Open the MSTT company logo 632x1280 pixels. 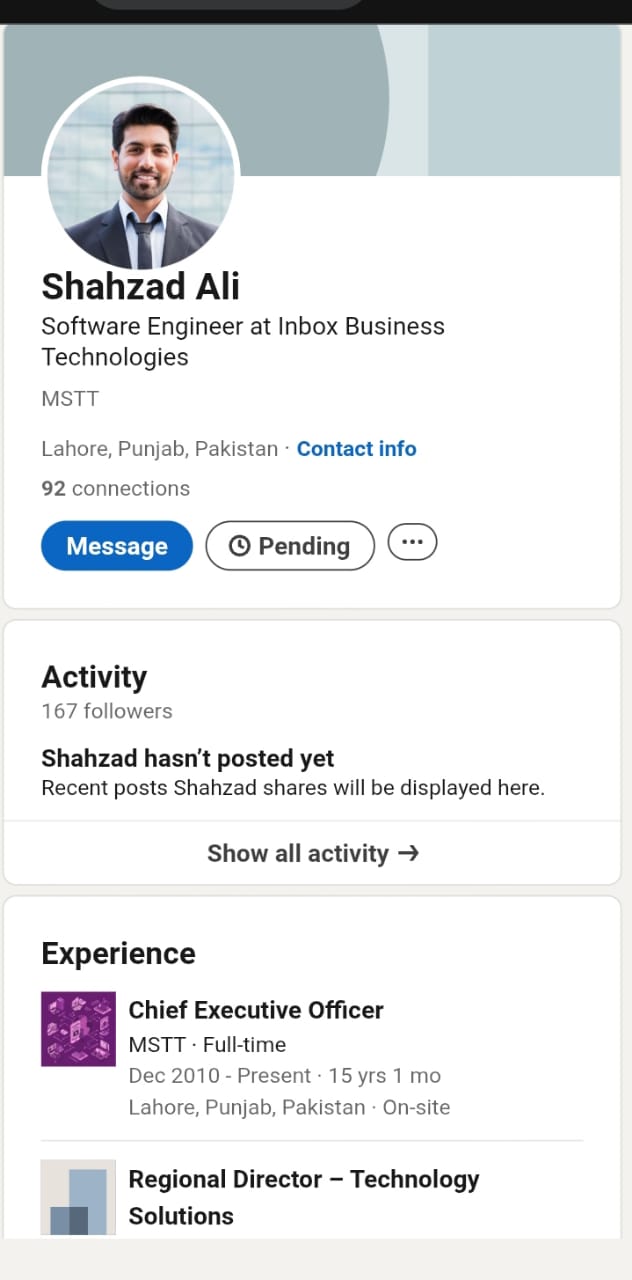pos(78,1029)
